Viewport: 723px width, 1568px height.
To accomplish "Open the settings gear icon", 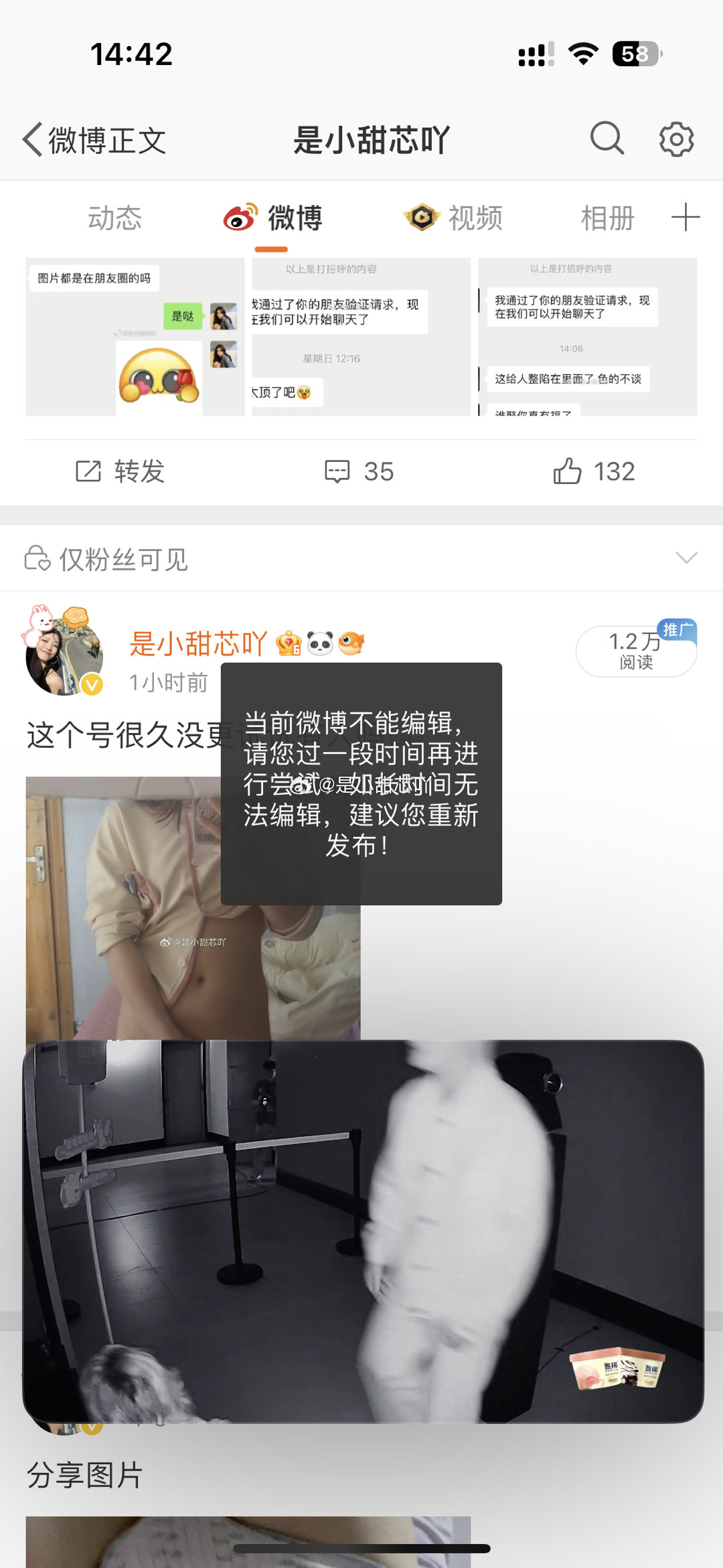I will point(676,139).
